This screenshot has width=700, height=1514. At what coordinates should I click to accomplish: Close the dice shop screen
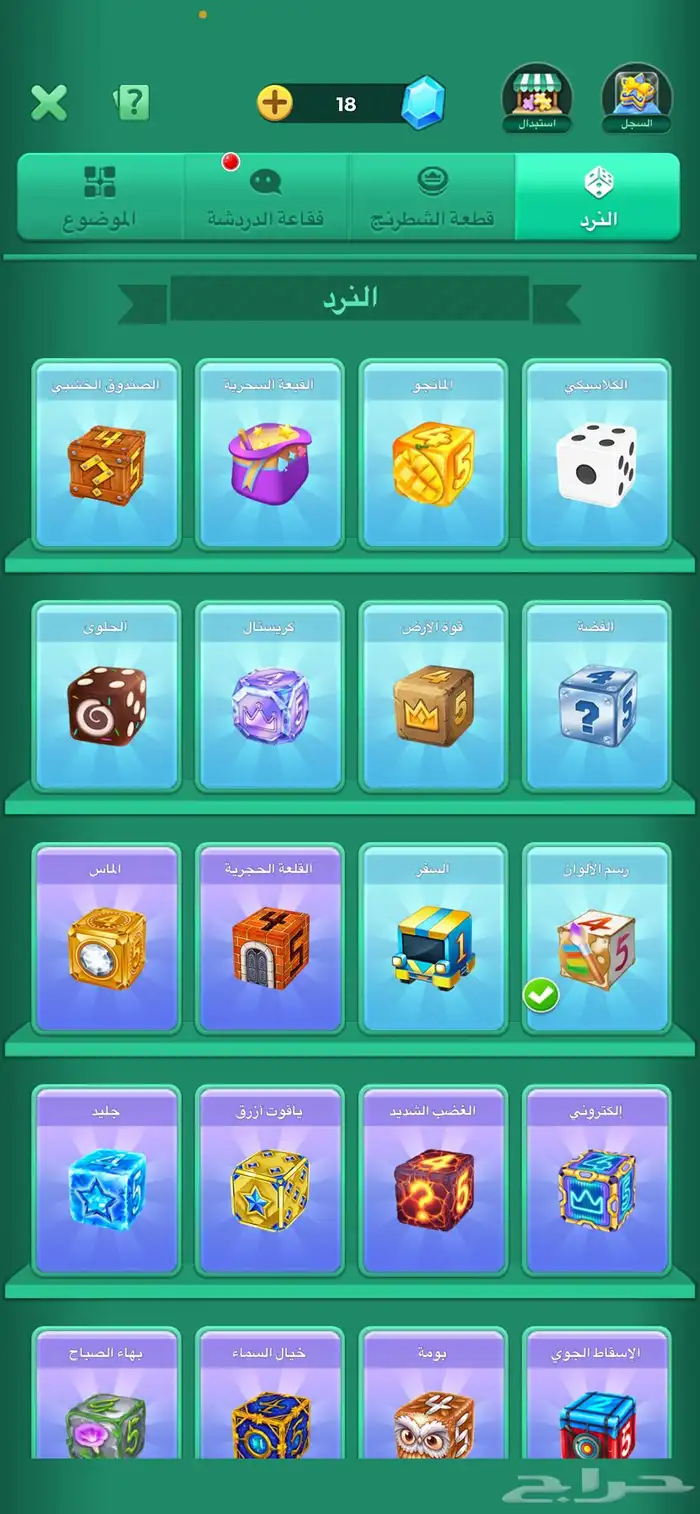[49, 102]
